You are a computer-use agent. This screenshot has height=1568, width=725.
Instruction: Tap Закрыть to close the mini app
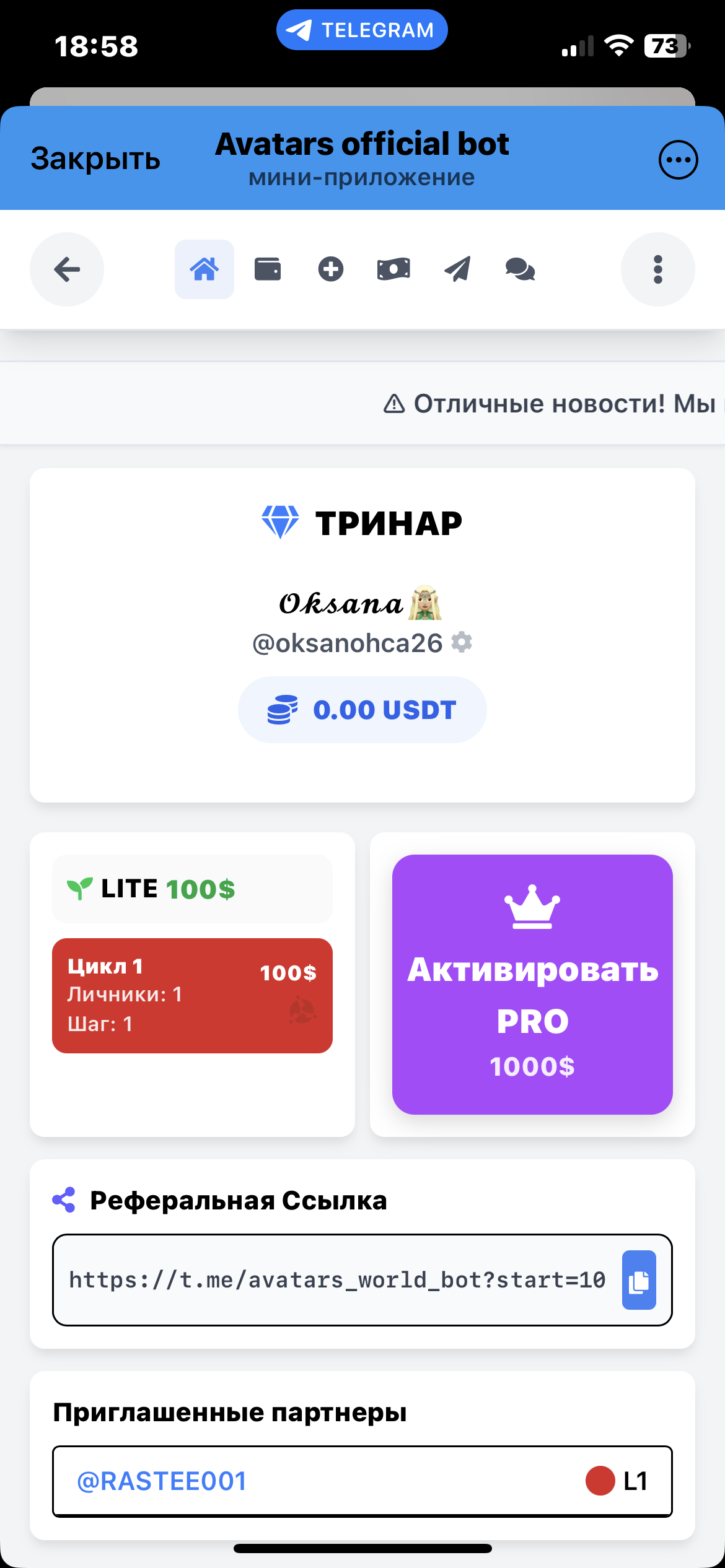(96, 159)
